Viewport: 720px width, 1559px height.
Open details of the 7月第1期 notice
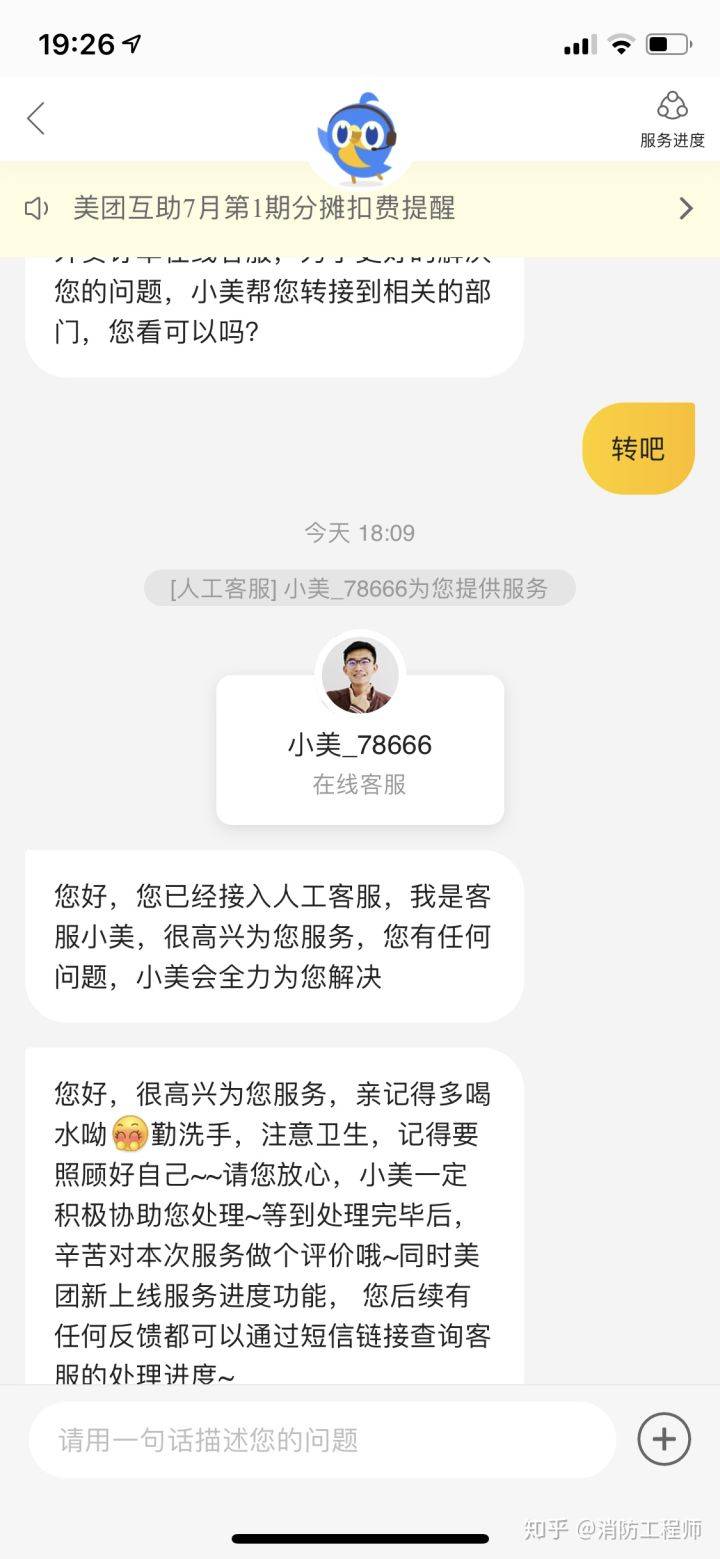tap(265, 208)
